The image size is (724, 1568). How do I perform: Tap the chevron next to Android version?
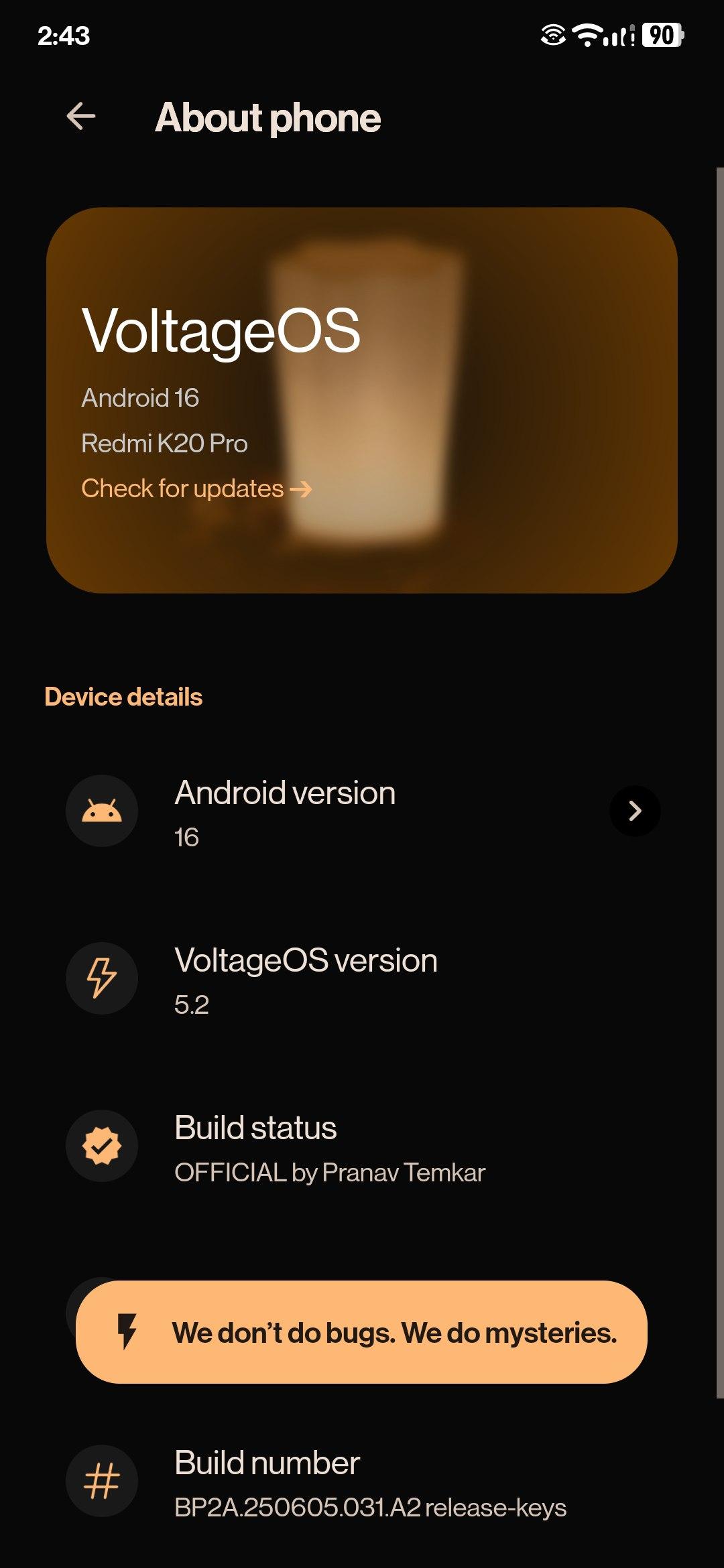click(x=634, y=811)
